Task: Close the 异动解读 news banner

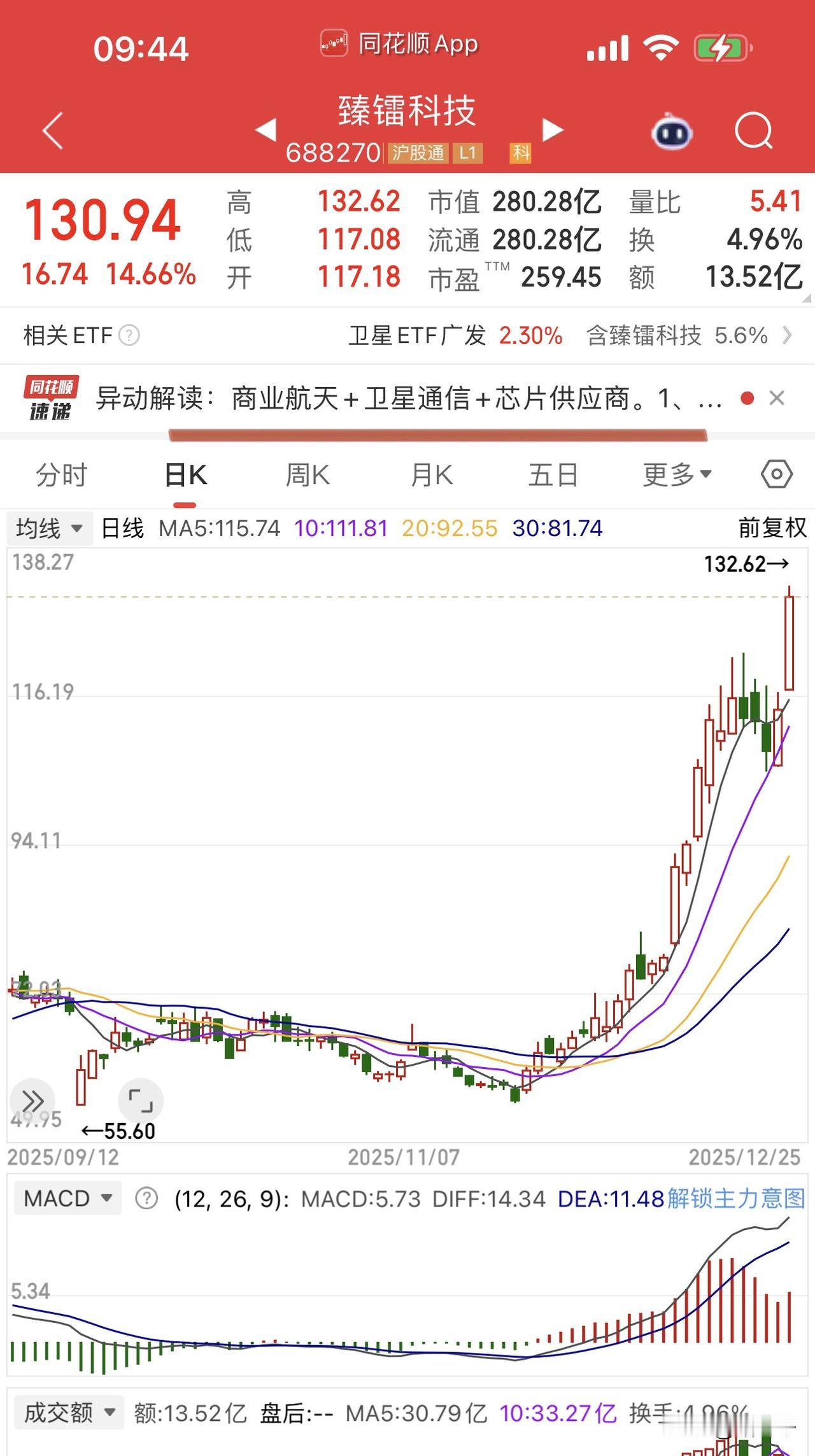Action: click(776, 398)
